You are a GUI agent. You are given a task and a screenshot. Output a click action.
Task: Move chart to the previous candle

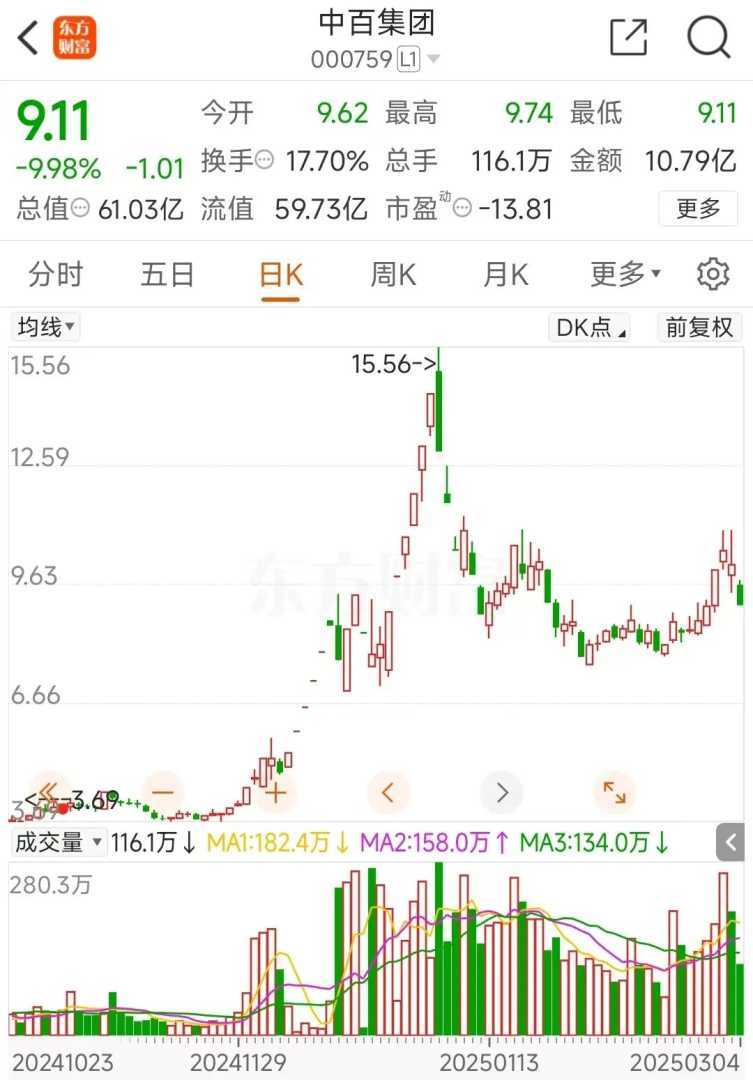[x=389, y=794]
